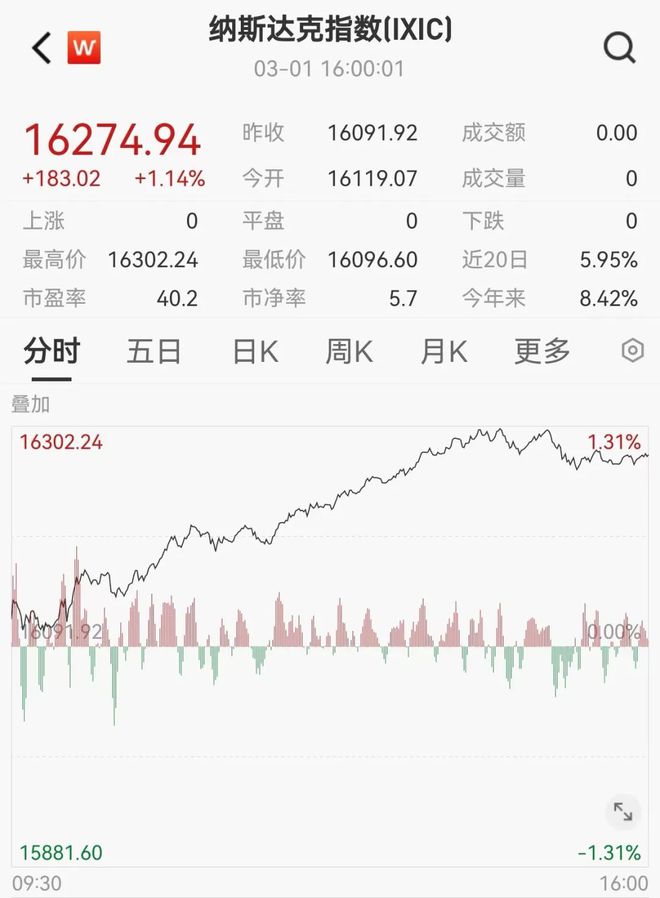View the 月K chart tab
Image resolution: width=660 pixels, height=898 pixels.
click(444, 351)
